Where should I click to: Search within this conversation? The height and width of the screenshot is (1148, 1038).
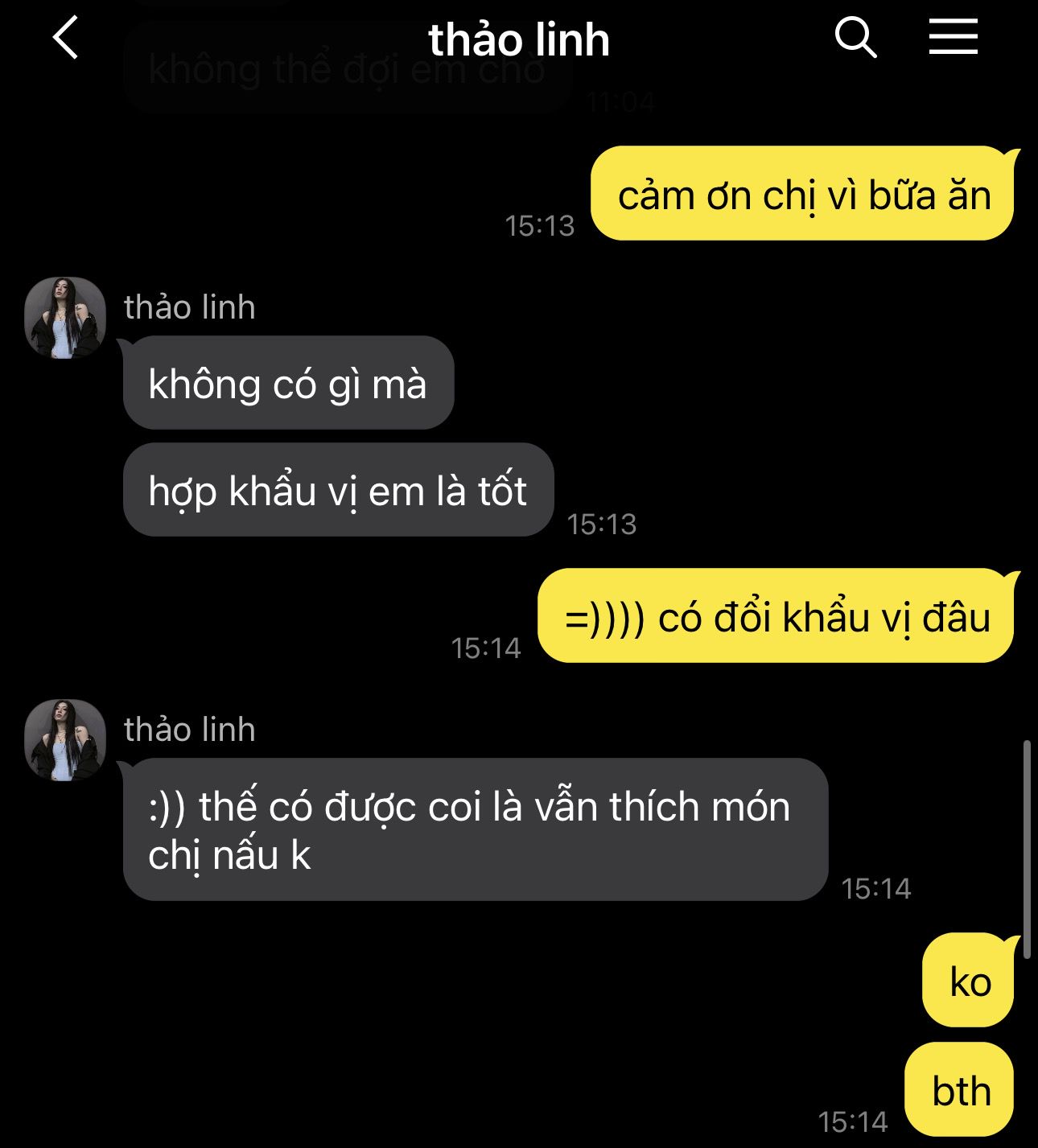click(x=855, y=38)
